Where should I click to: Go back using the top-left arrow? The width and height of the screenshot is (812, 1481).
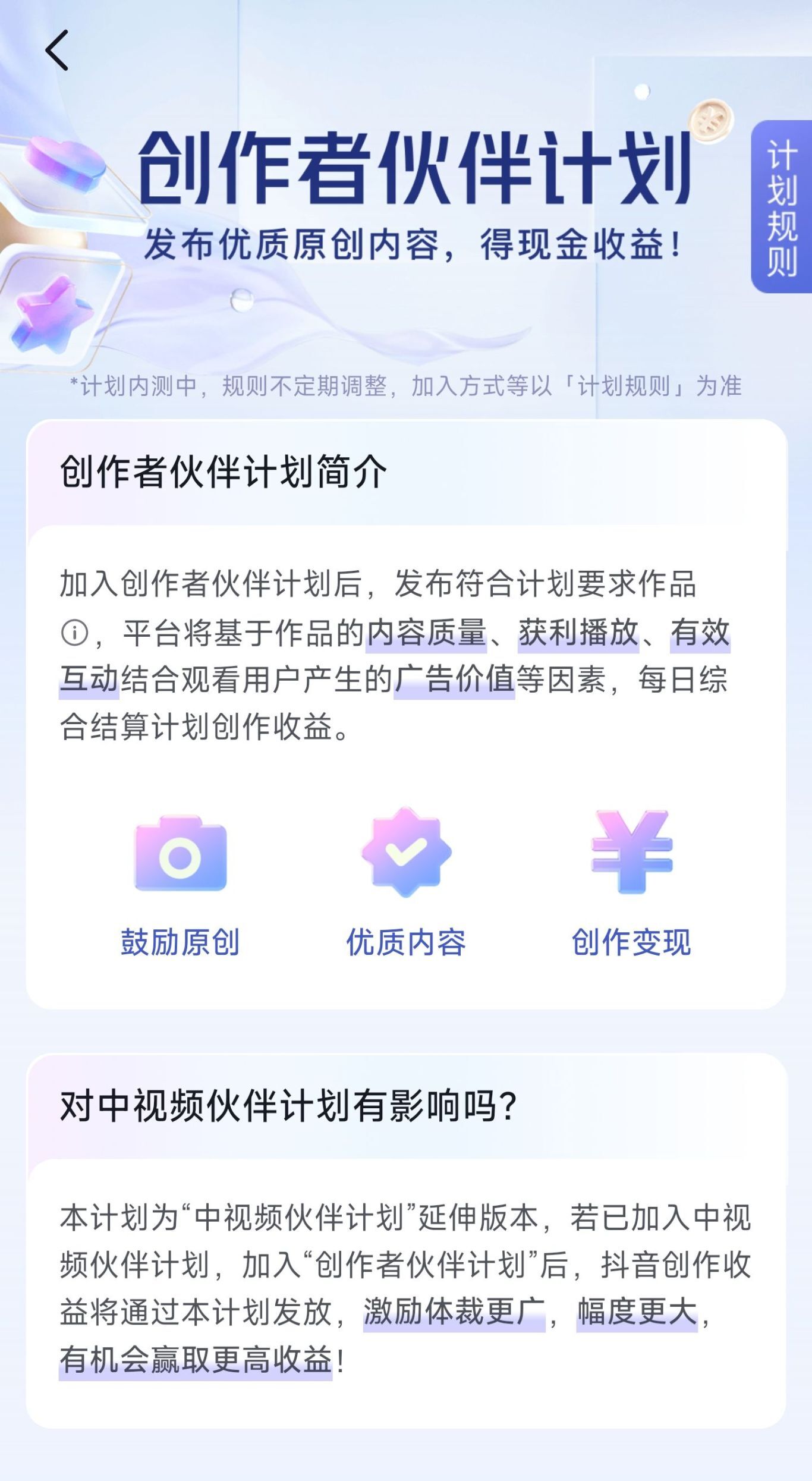click(57, 51)
